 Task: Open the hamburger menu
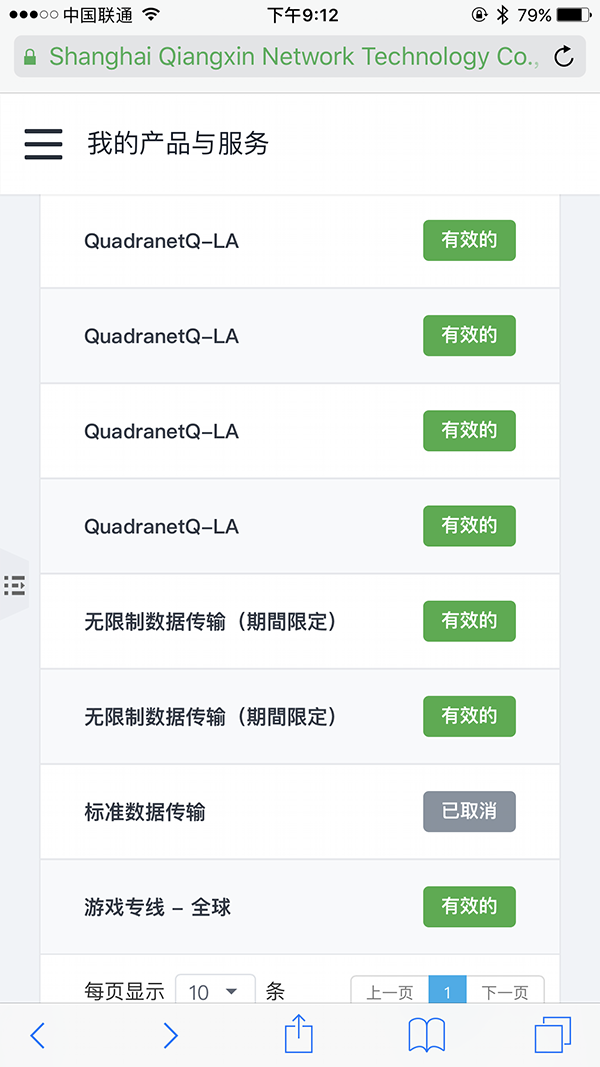tap(44, 144)
